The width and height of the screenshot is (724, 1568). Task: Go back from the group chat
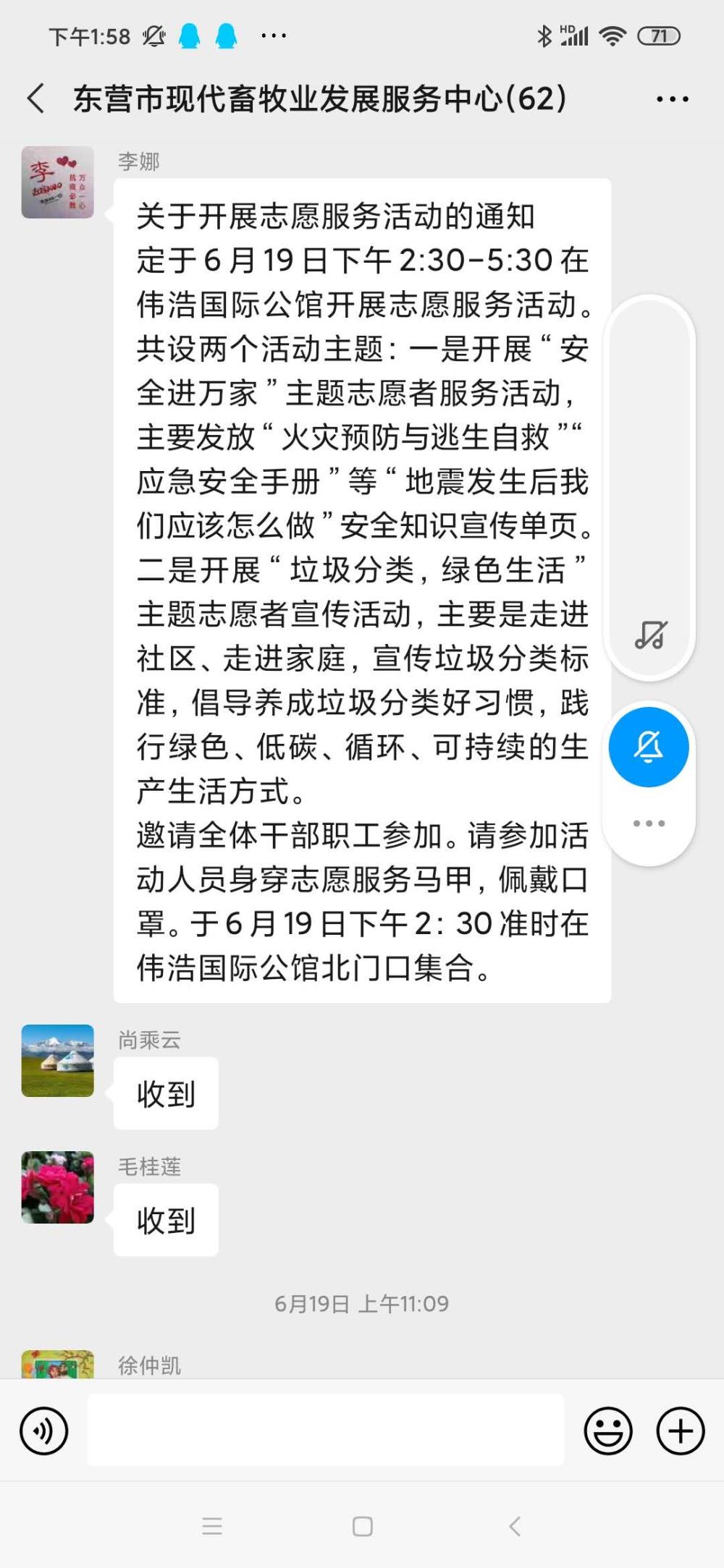[x=35, y=98]
